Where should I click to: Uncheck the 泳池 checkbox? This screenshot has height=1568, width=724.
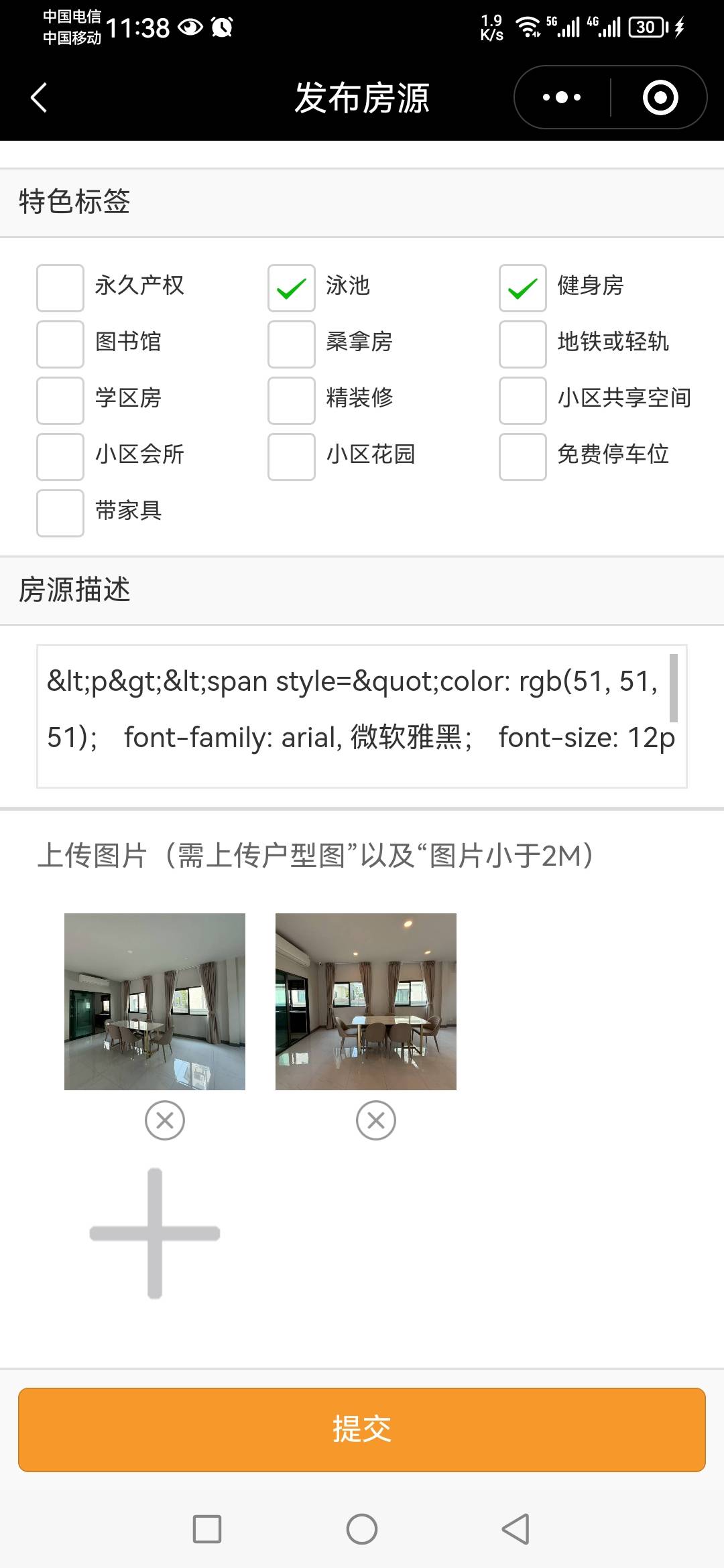point(292,288)
